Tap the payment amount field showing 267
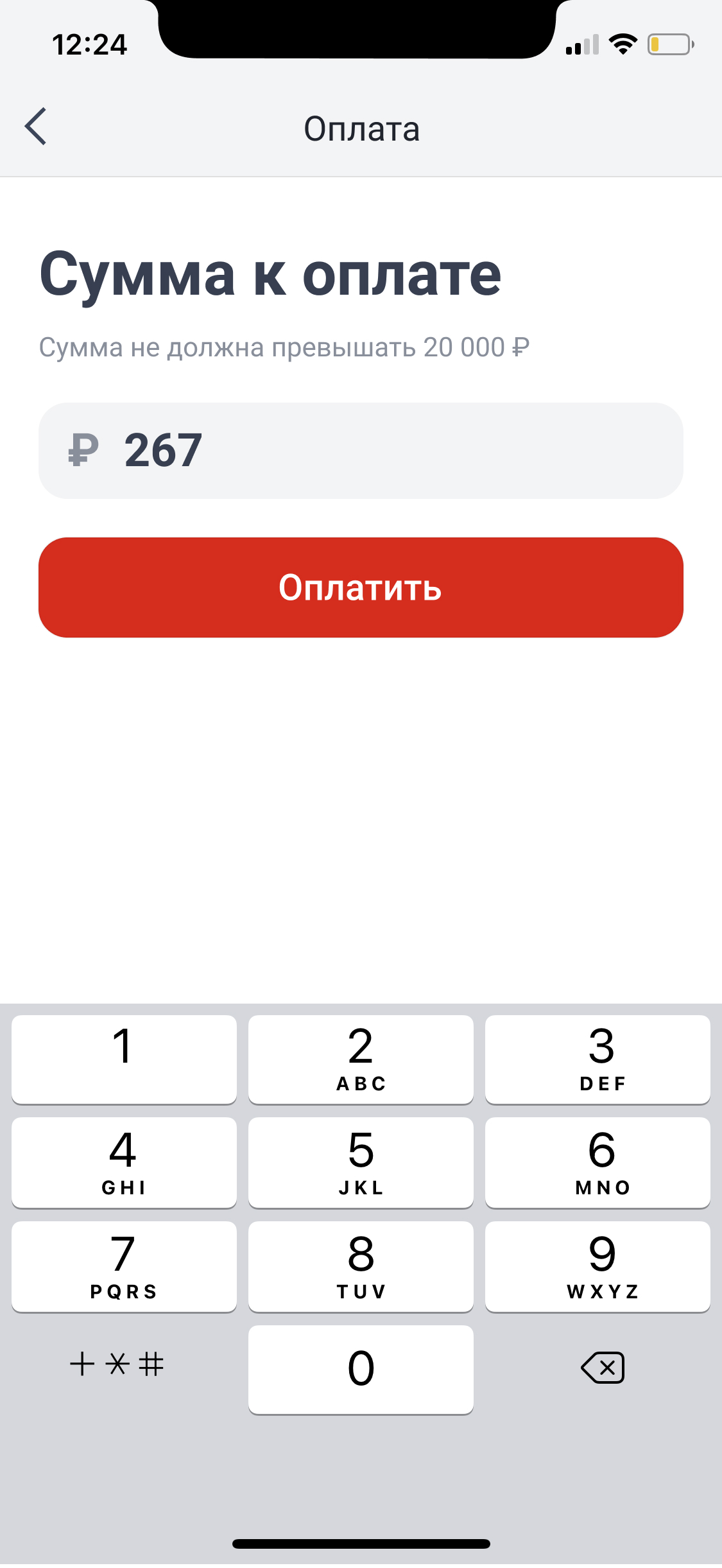The width and height of the screenshot is (722, 1568). click(x=361, y=451)
